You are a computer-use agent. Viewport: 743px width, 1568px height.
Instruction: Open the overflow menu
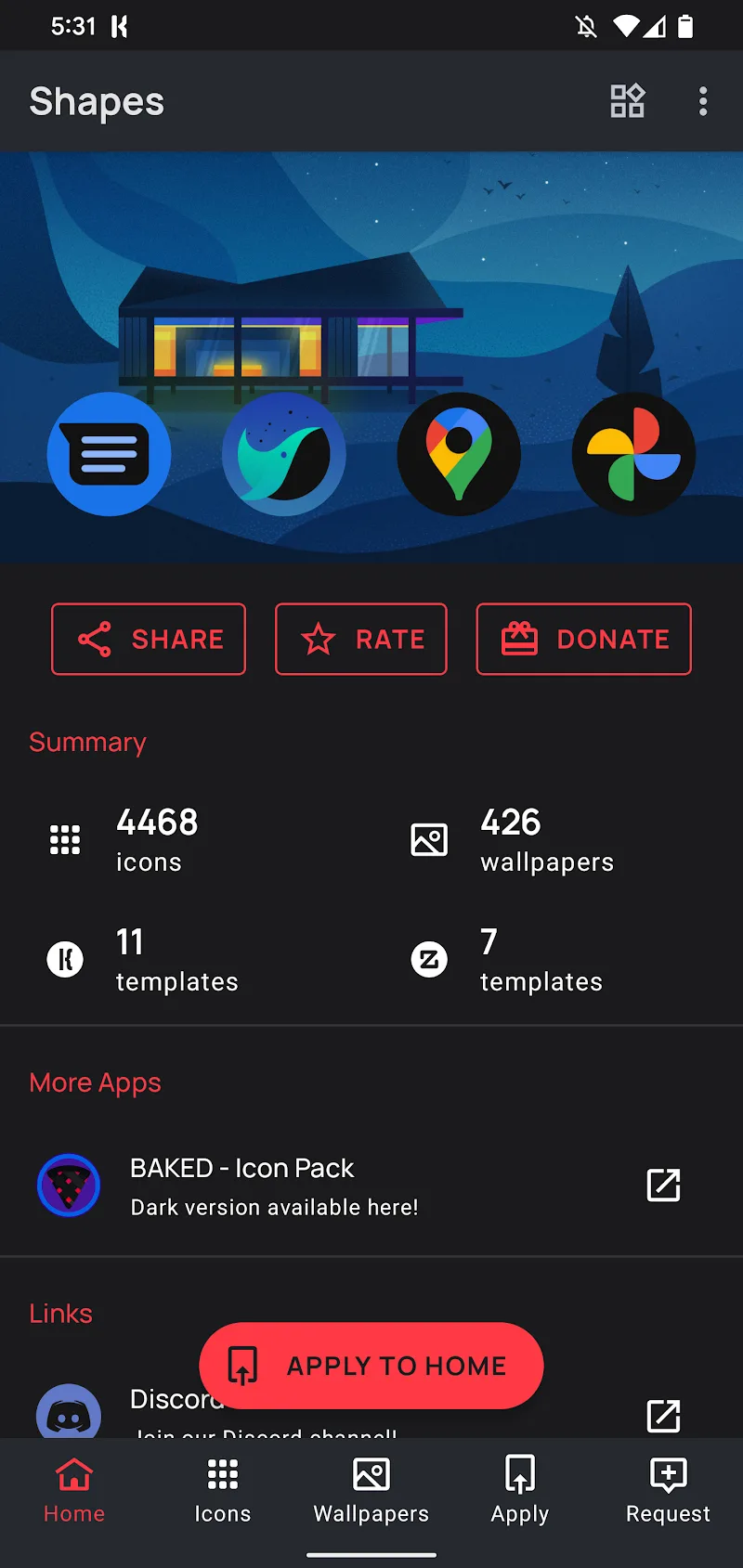[x=703, y=100]
